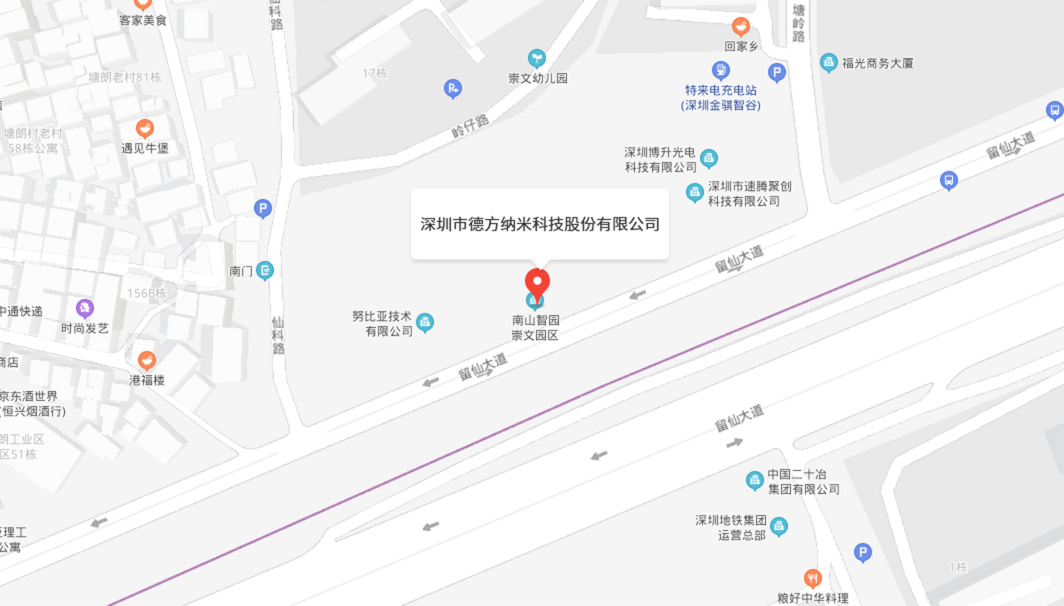Select the 客家美食 restaurant marker

[x=143, y=5]
